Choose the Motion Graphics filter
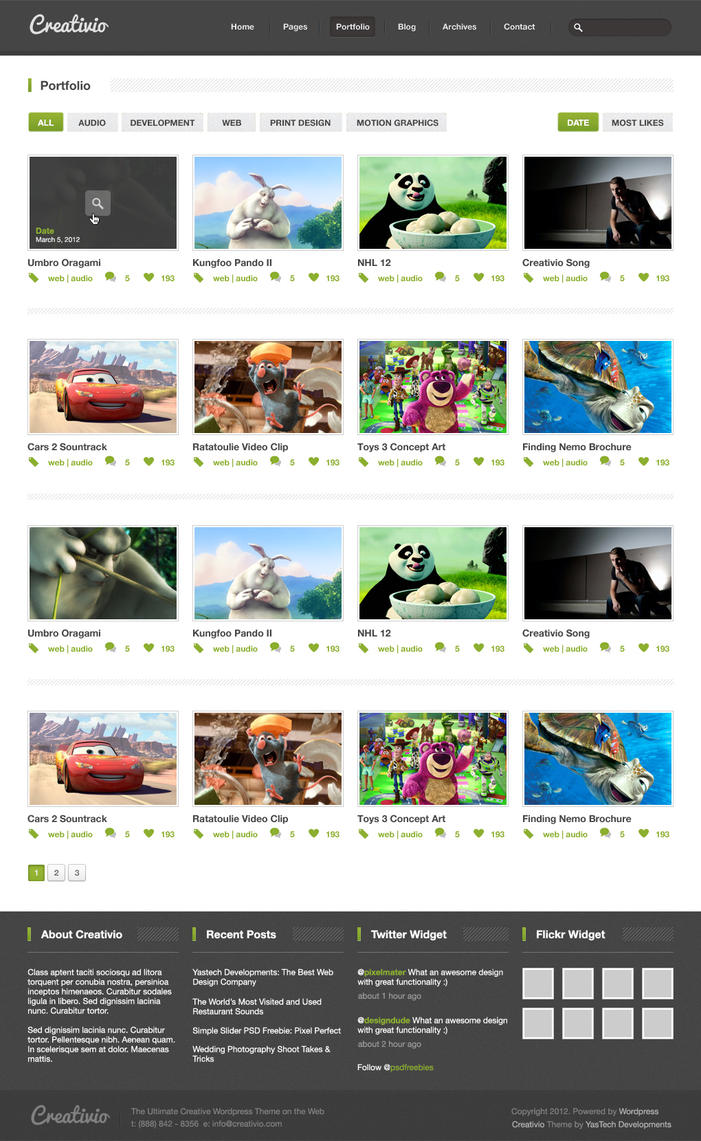 (x=397, y=123)
